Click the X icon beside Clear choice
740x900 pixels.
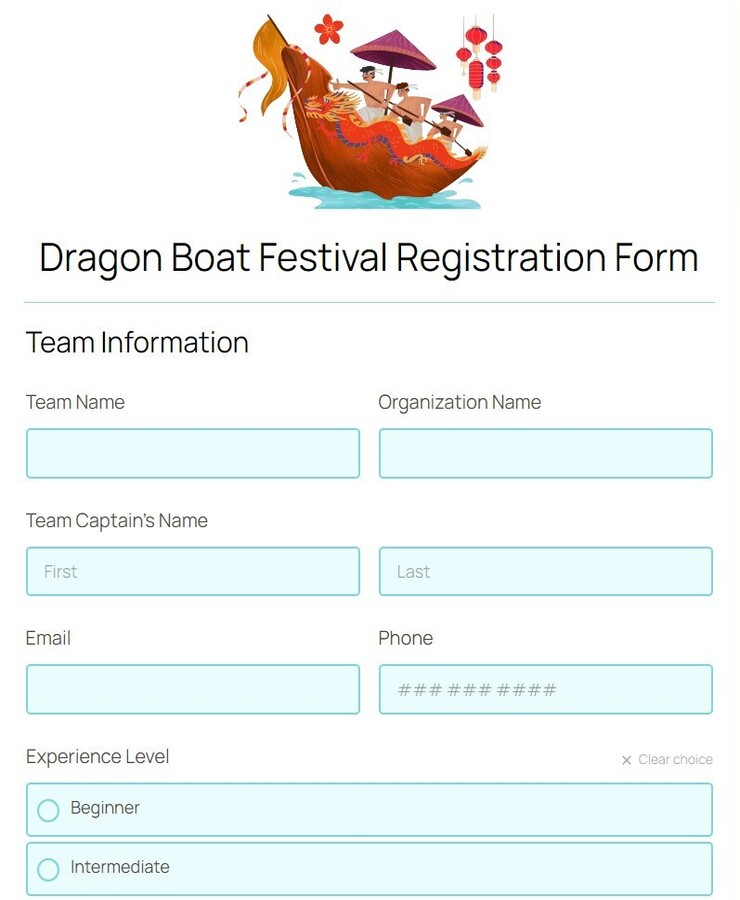[627, 759]
